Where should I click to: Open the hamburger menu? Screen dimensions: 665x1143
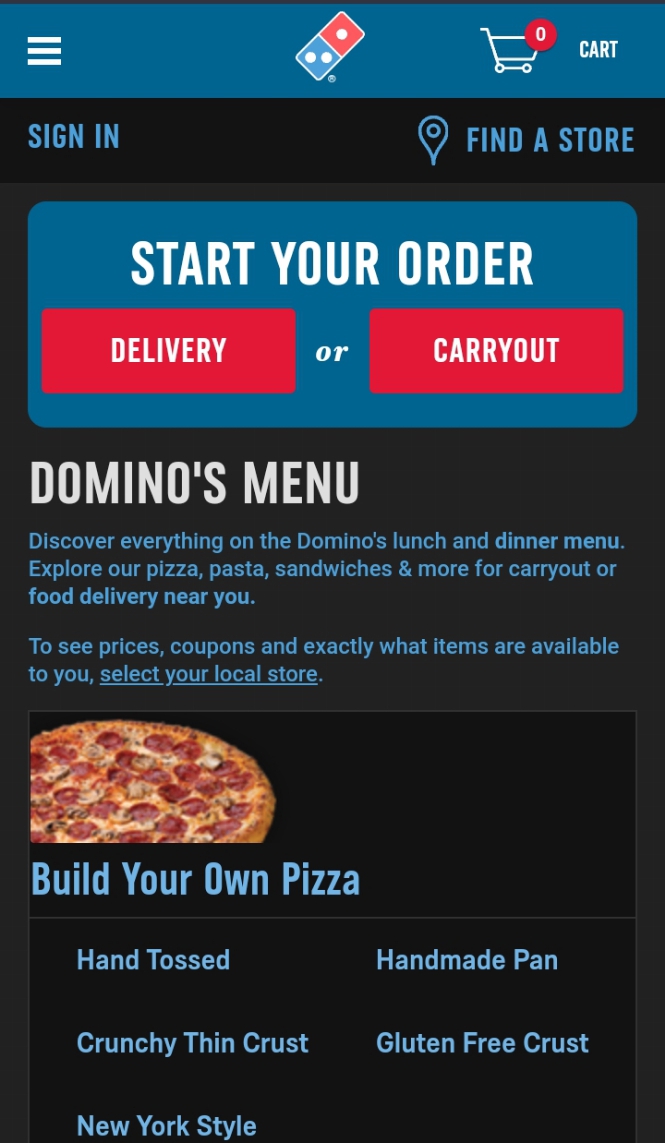tap(45, 50)
